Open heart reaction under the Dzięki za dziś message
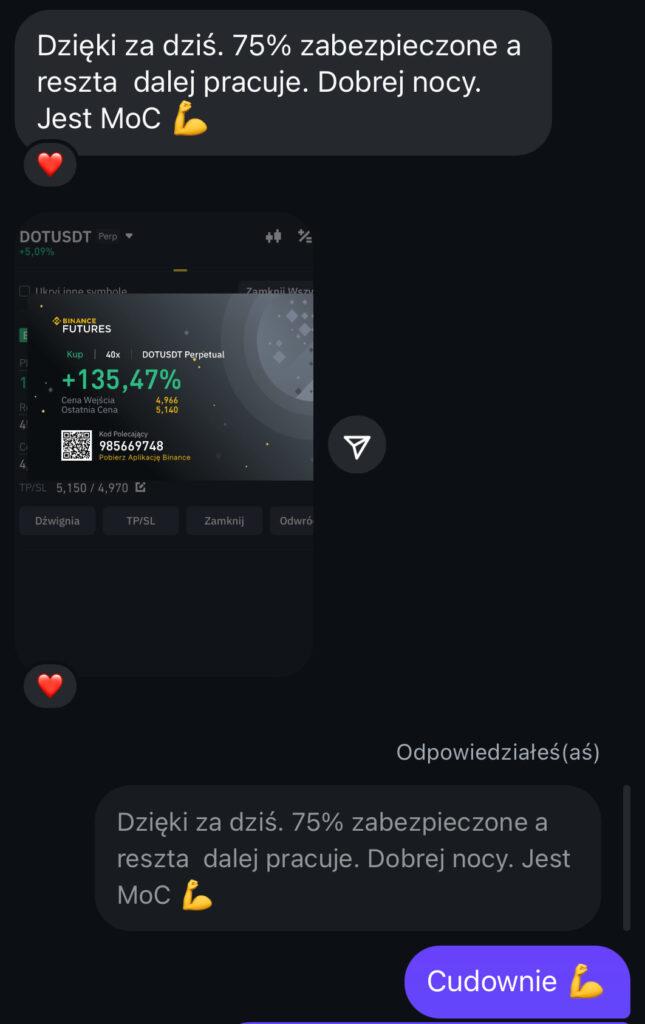The image size is (645, 1024). (49, 164)
